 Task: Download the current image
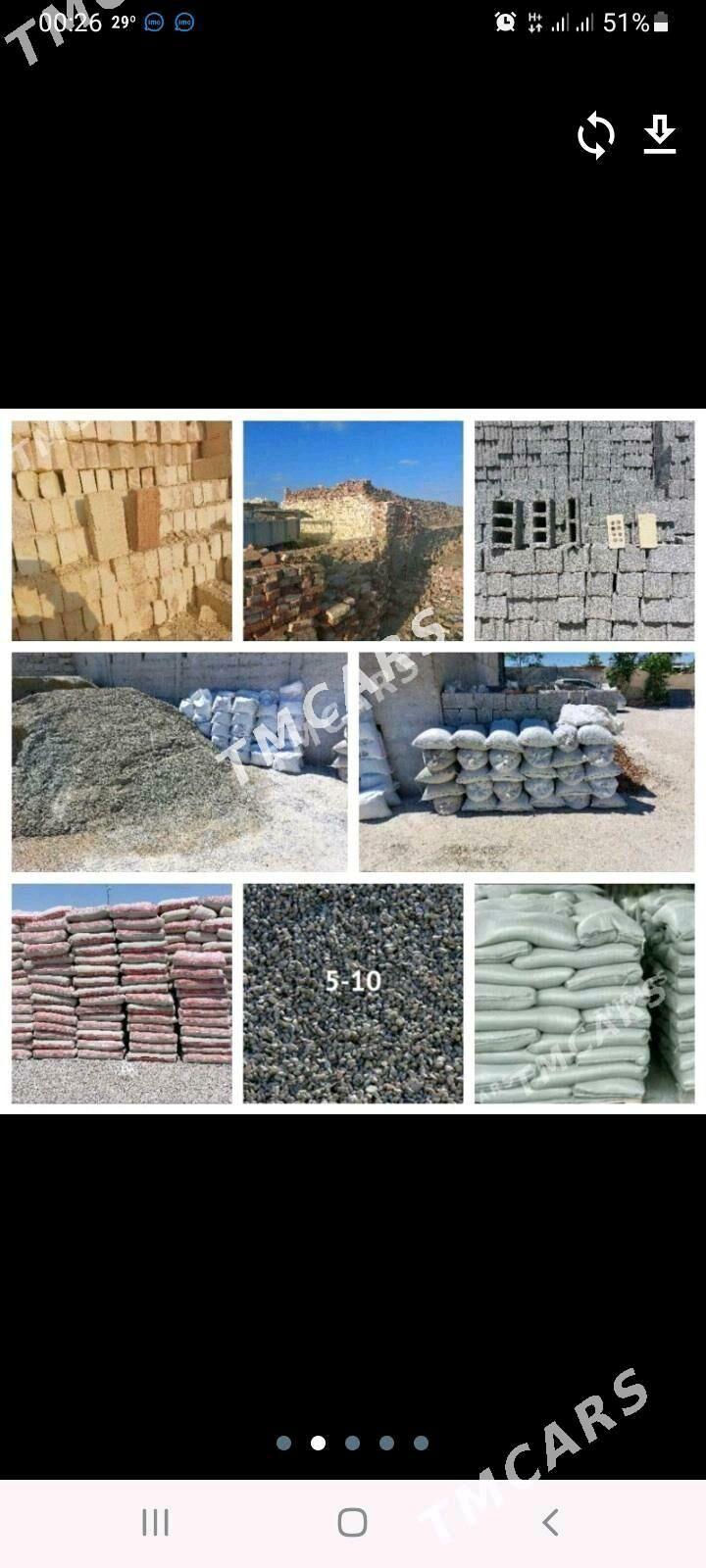[x=660, y=135]
